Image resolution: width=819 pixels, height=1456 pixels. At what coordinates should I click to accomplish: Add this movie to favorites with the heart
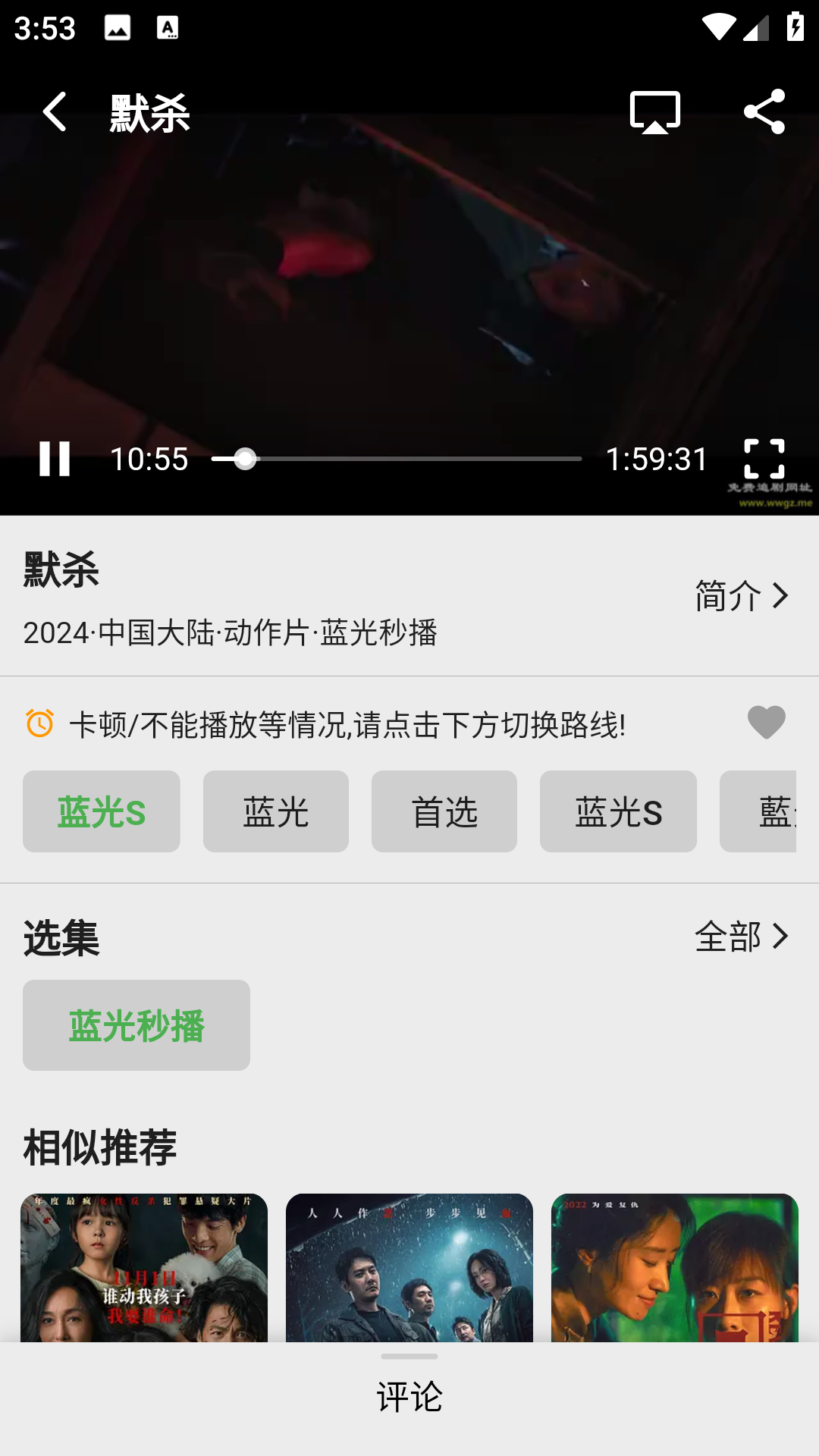click(766, 722)
